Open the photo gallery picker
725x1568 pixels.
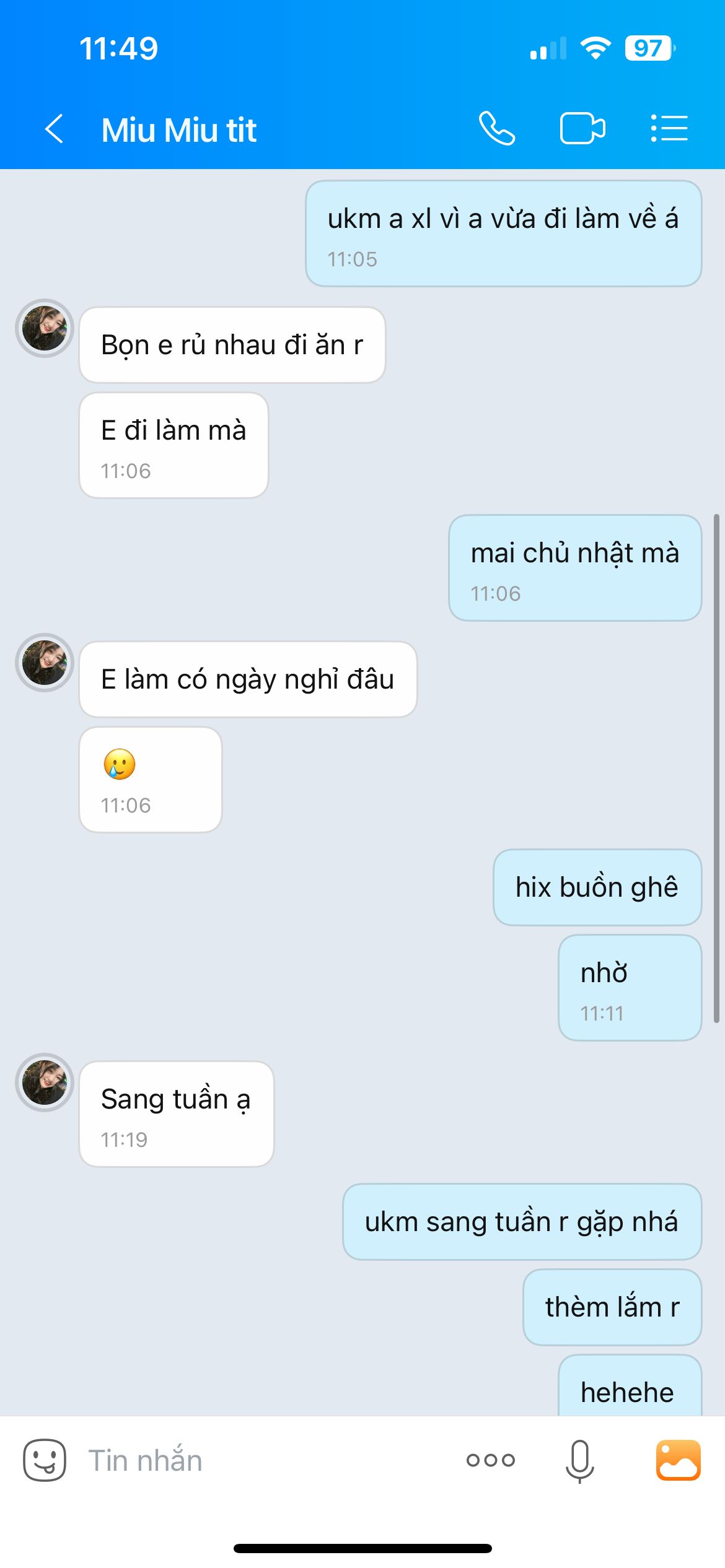[679, 1460]
